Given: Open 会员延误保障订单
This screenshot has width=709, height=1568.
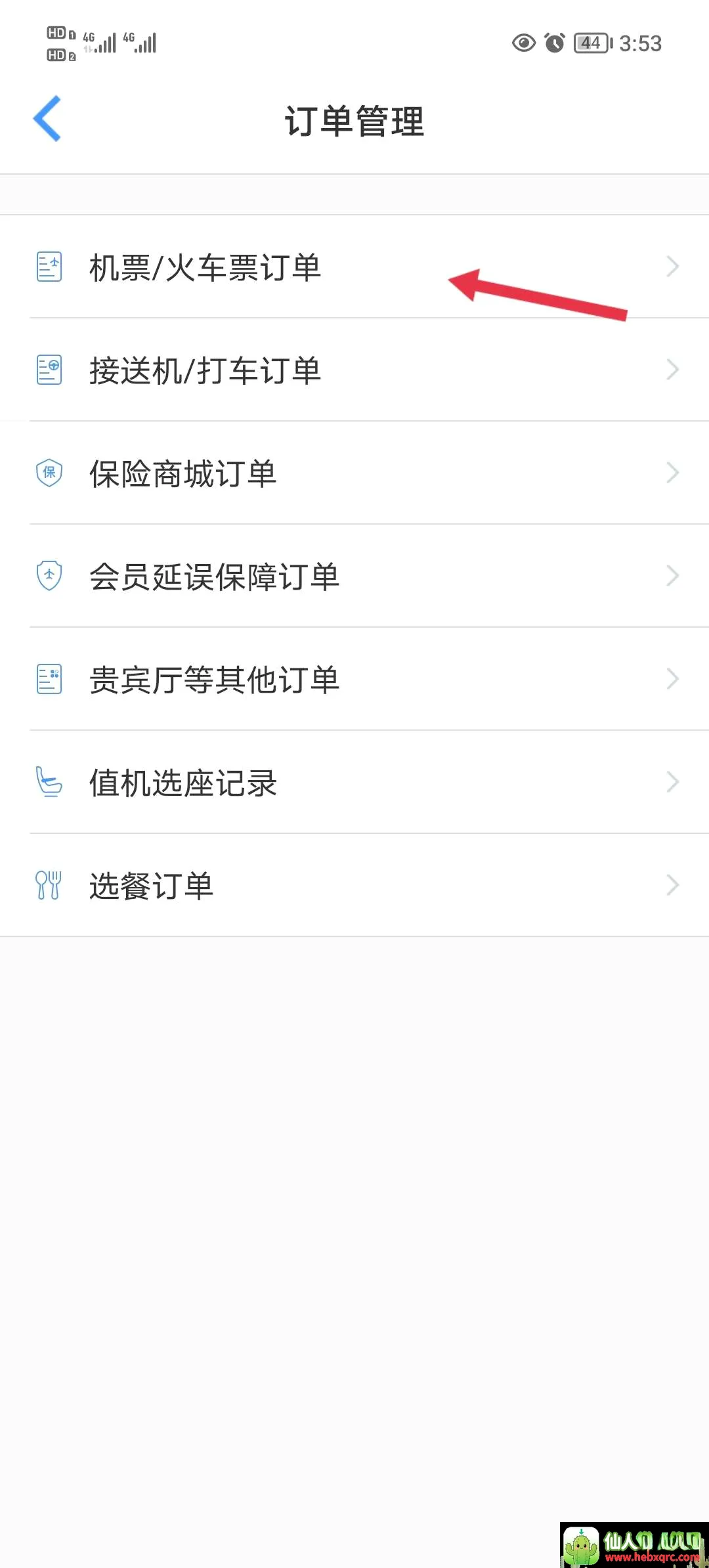Looking at the screenshot, I should (x=354, y=576).
